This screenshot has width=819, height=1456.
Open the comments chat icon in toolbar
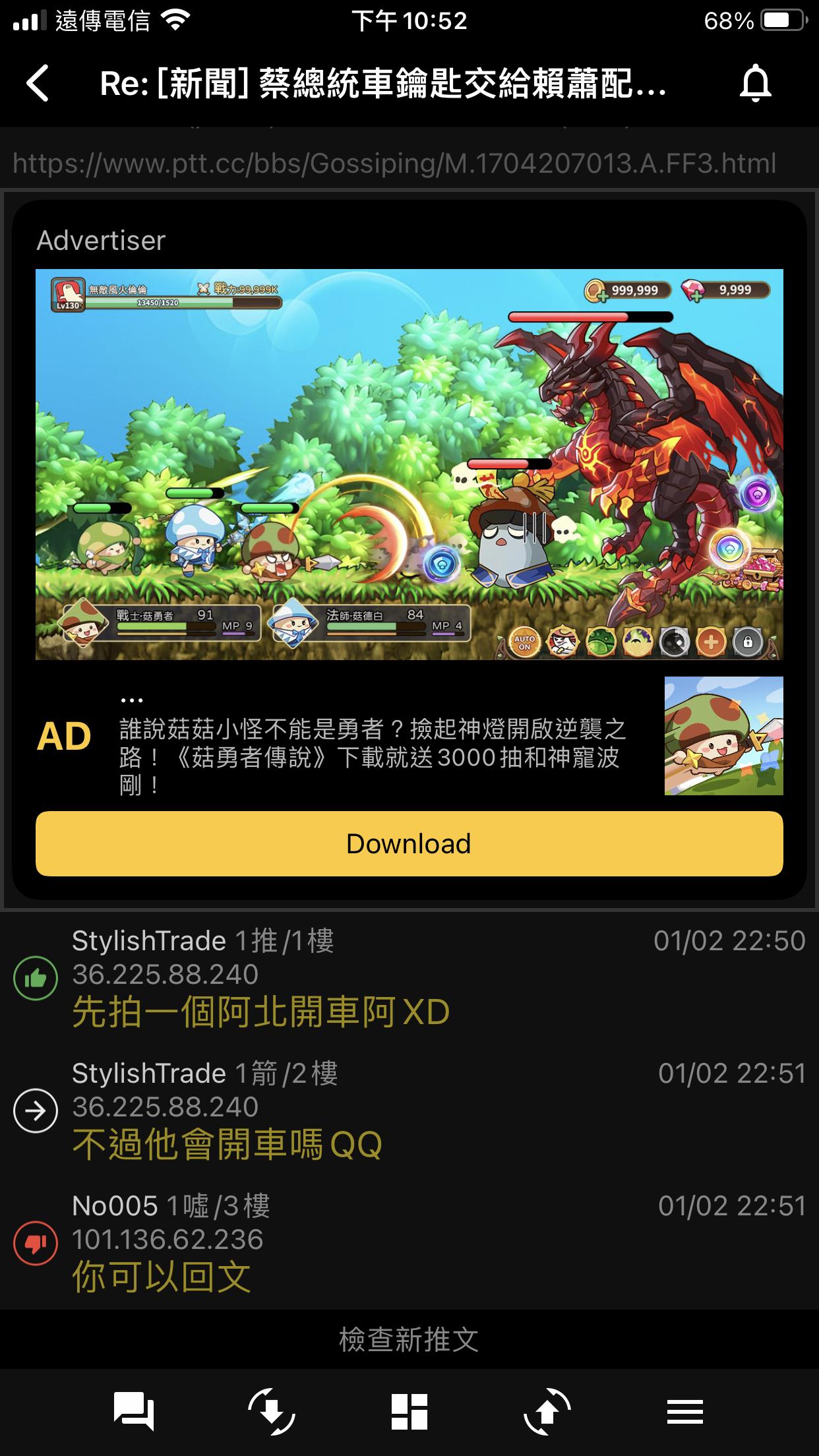pos(134,1412)
